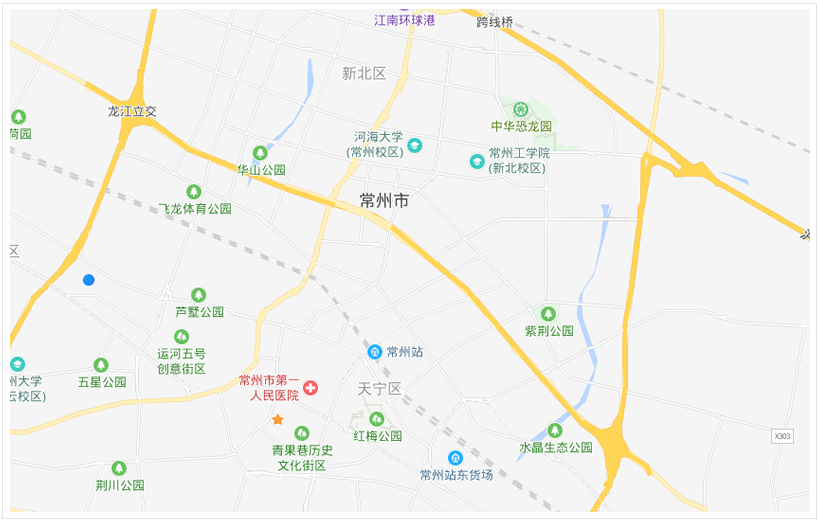820x523 pixels.
Task: Tap the 五星公园 marker
Action: pyautogui.click(x=101, y=365)
